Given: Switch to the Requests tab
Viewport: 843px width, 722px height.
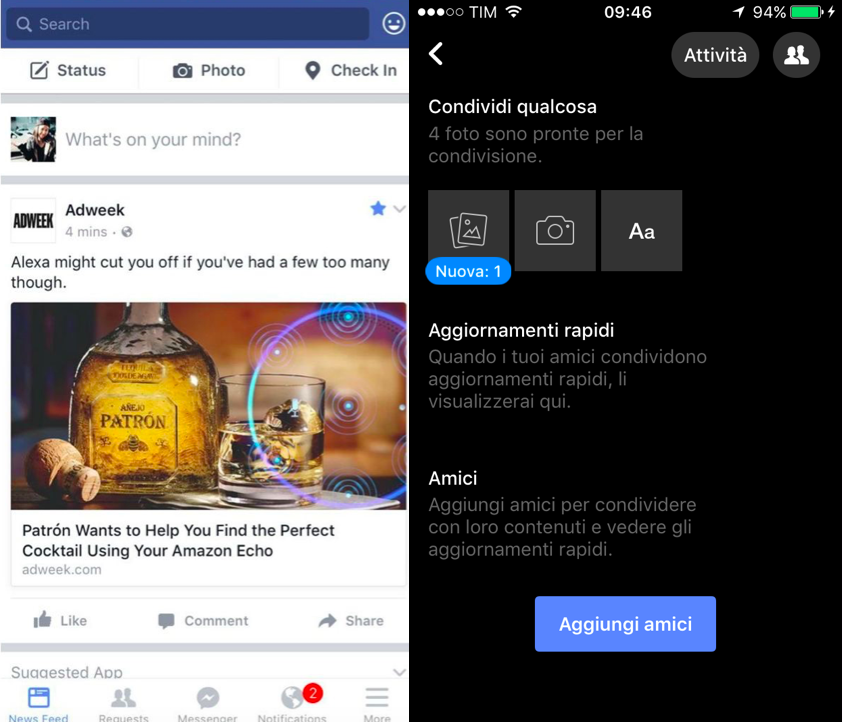Looking at the screenshot, I should pyautogui.click(x=123, y=703).
